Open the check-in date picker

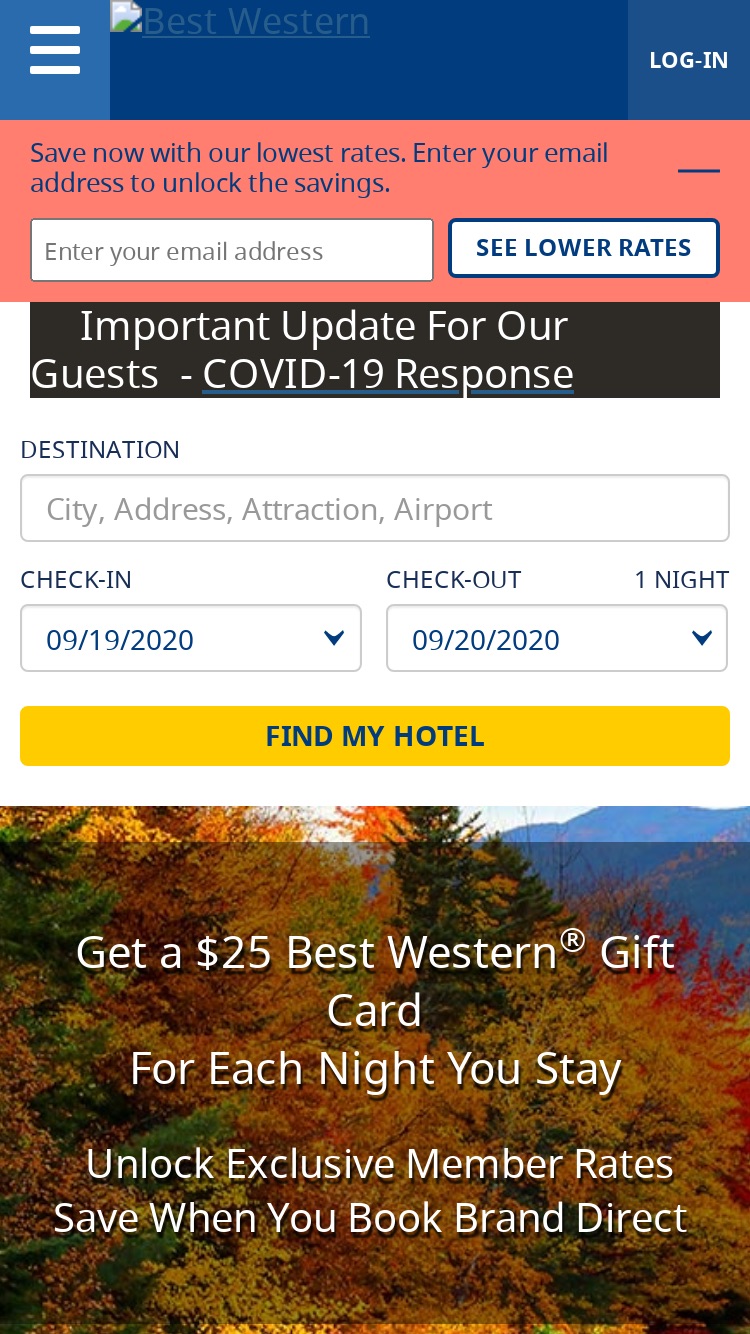tap(191, 638)
